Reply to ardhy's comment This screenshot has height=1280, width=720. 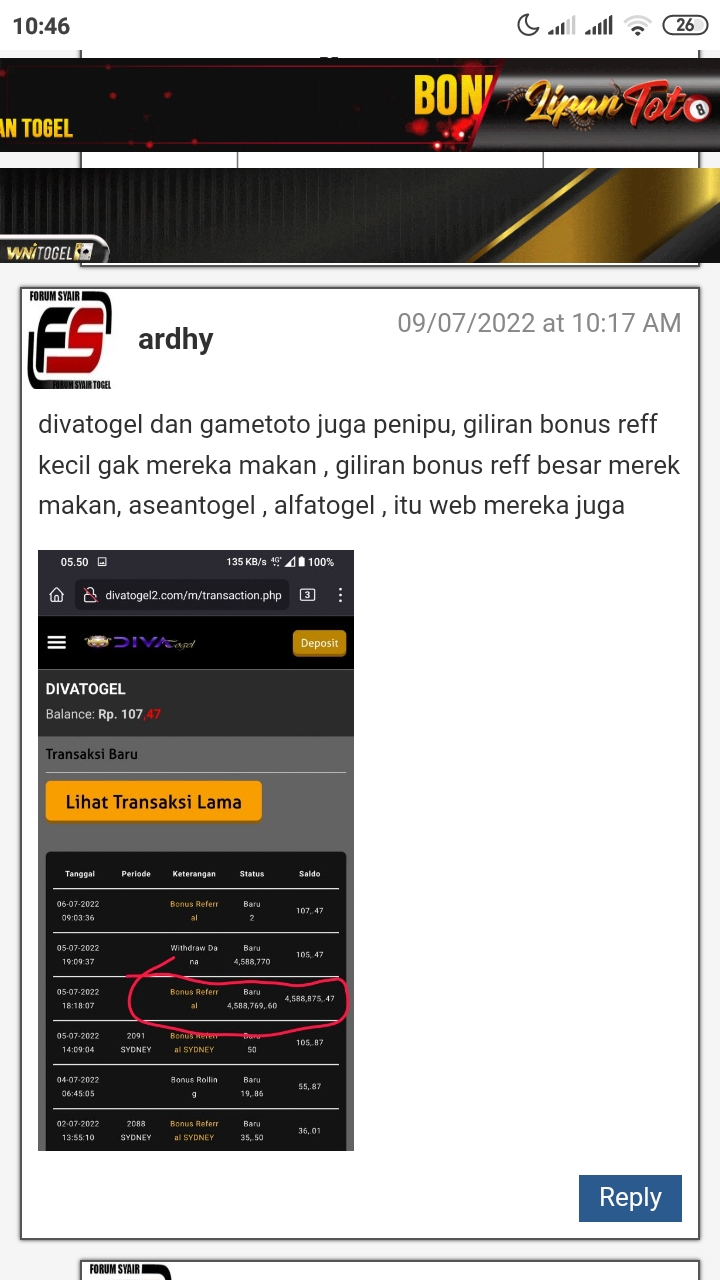coord(630,1197)
